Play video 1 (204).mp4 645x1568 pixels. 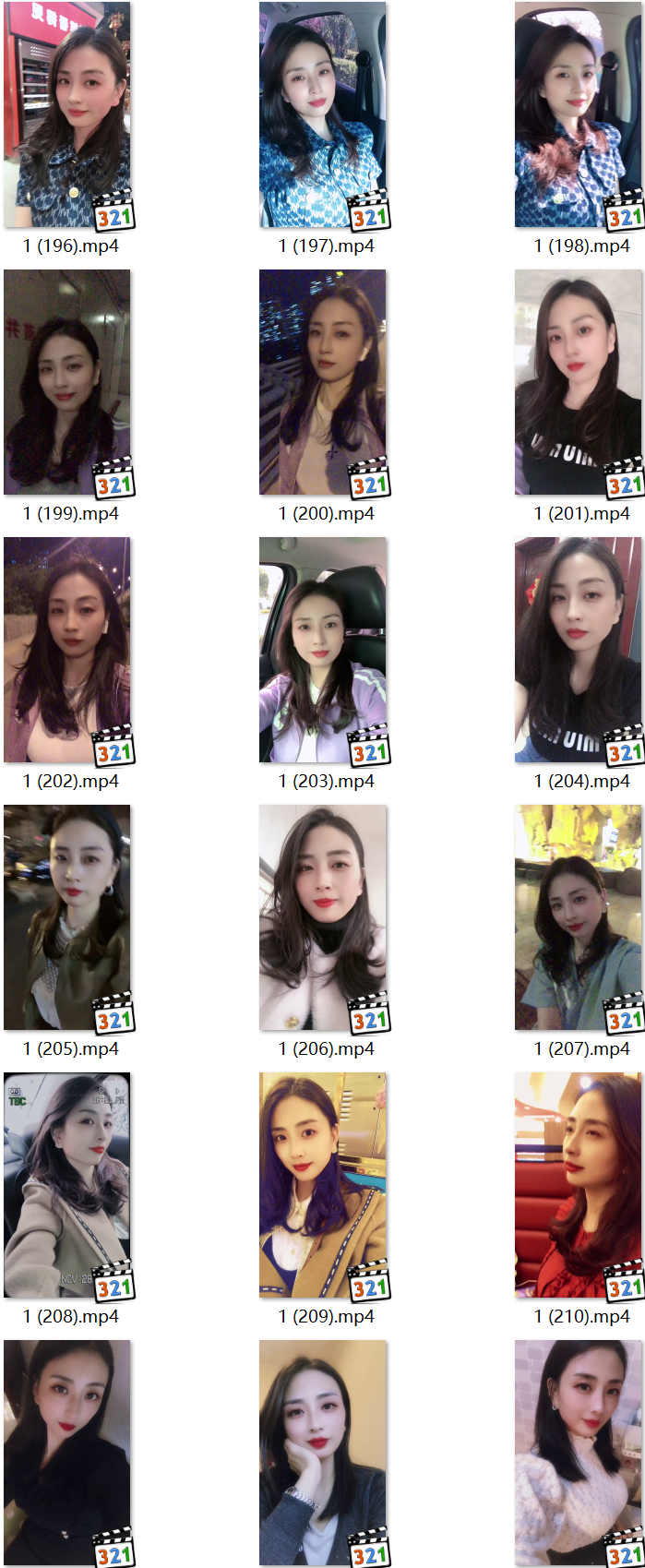pyautogui.click(x=579, y=651)
